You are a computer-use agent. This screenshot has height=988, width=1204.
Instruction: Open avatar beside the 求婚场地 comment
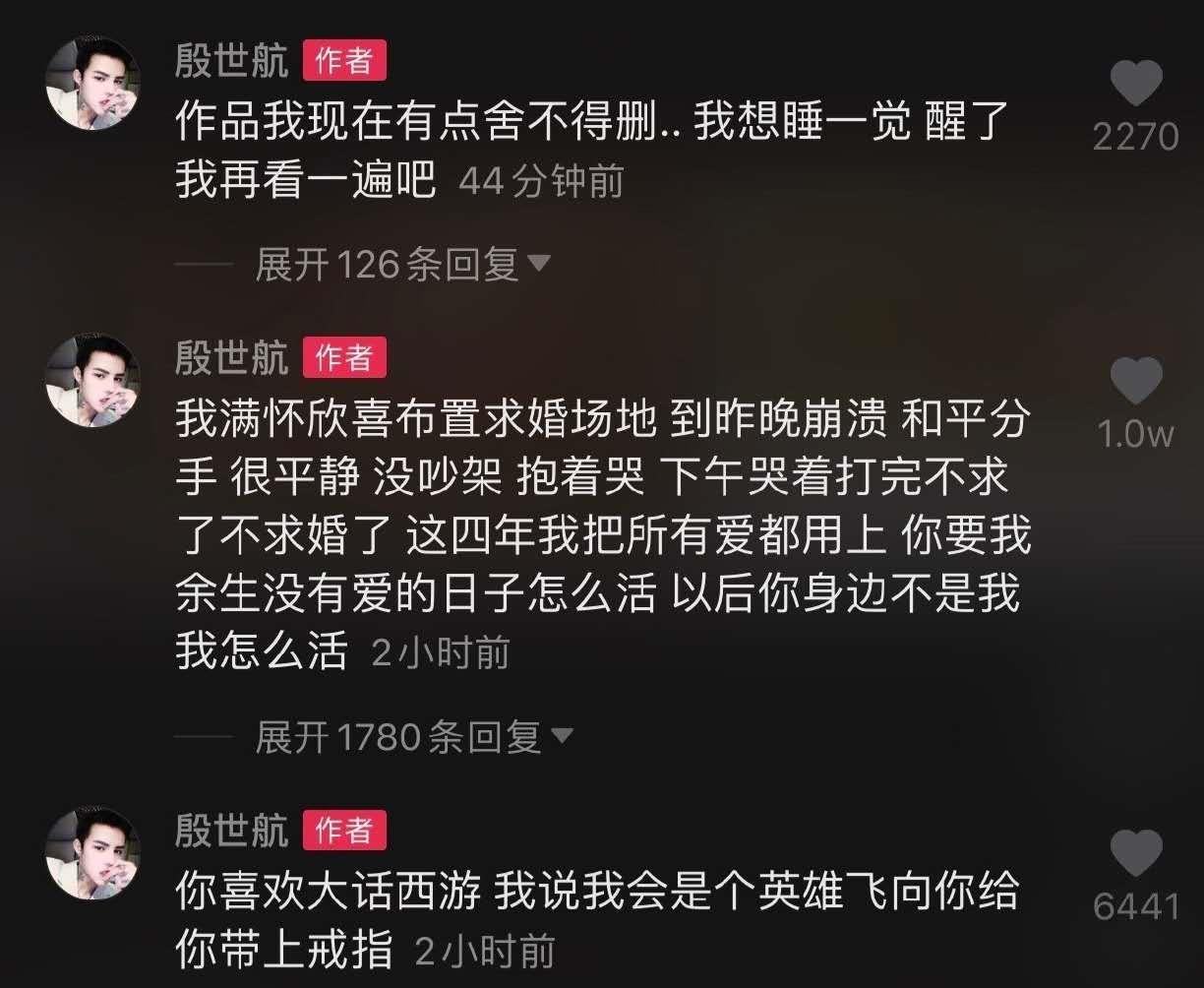[x=93, y=380]
